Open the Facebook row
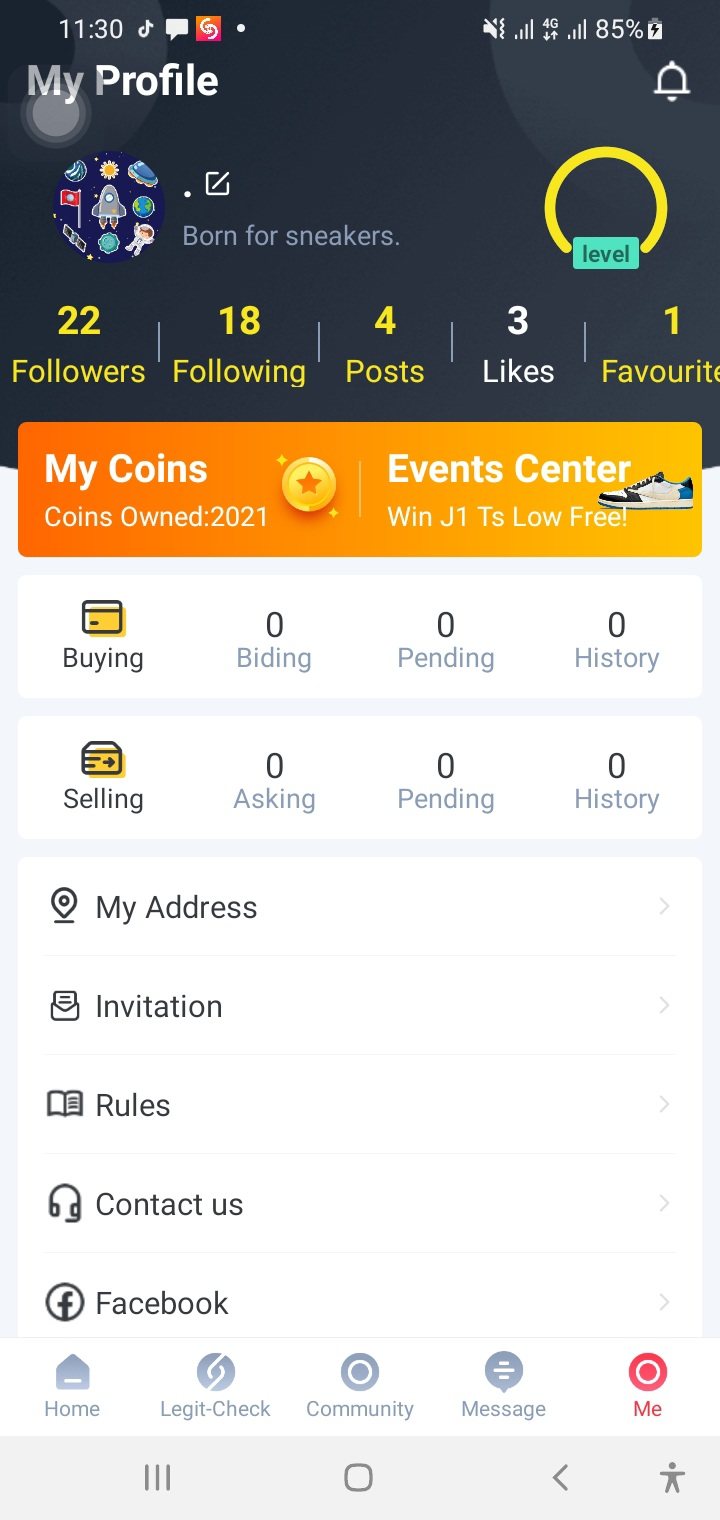The height and width of the screenshot is (1520, 720). click(x=360, y=1302)
